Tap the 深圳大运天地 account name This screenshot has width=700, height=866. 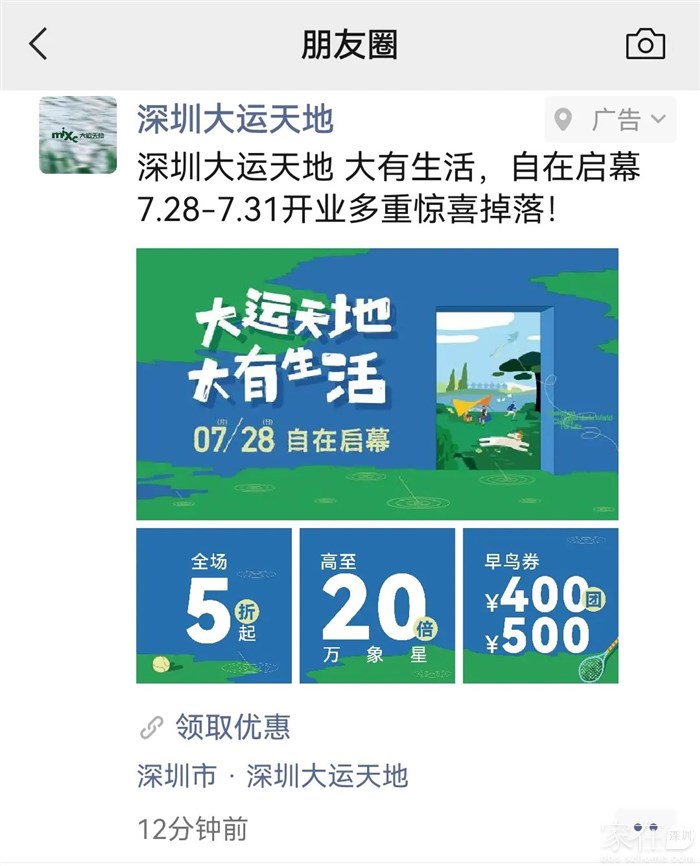pos(235,120)
